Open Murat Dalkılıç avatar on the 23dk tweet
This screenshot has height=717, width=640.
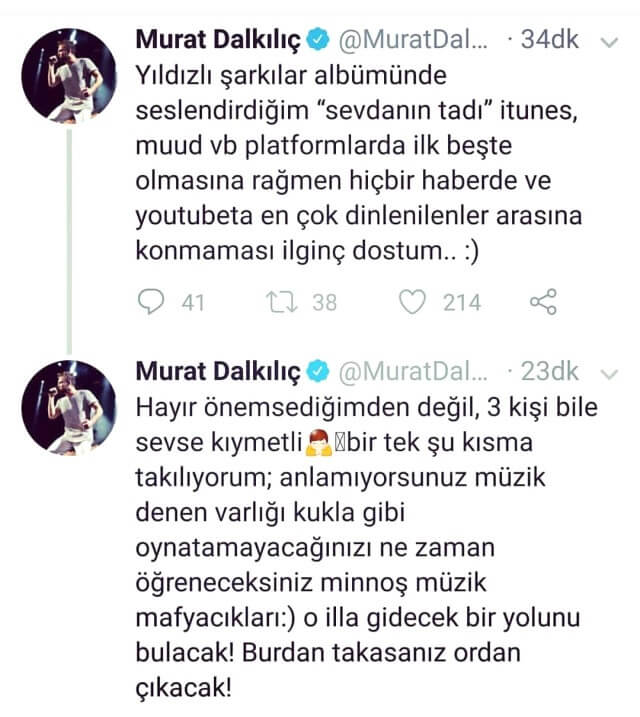coord(69,407)
